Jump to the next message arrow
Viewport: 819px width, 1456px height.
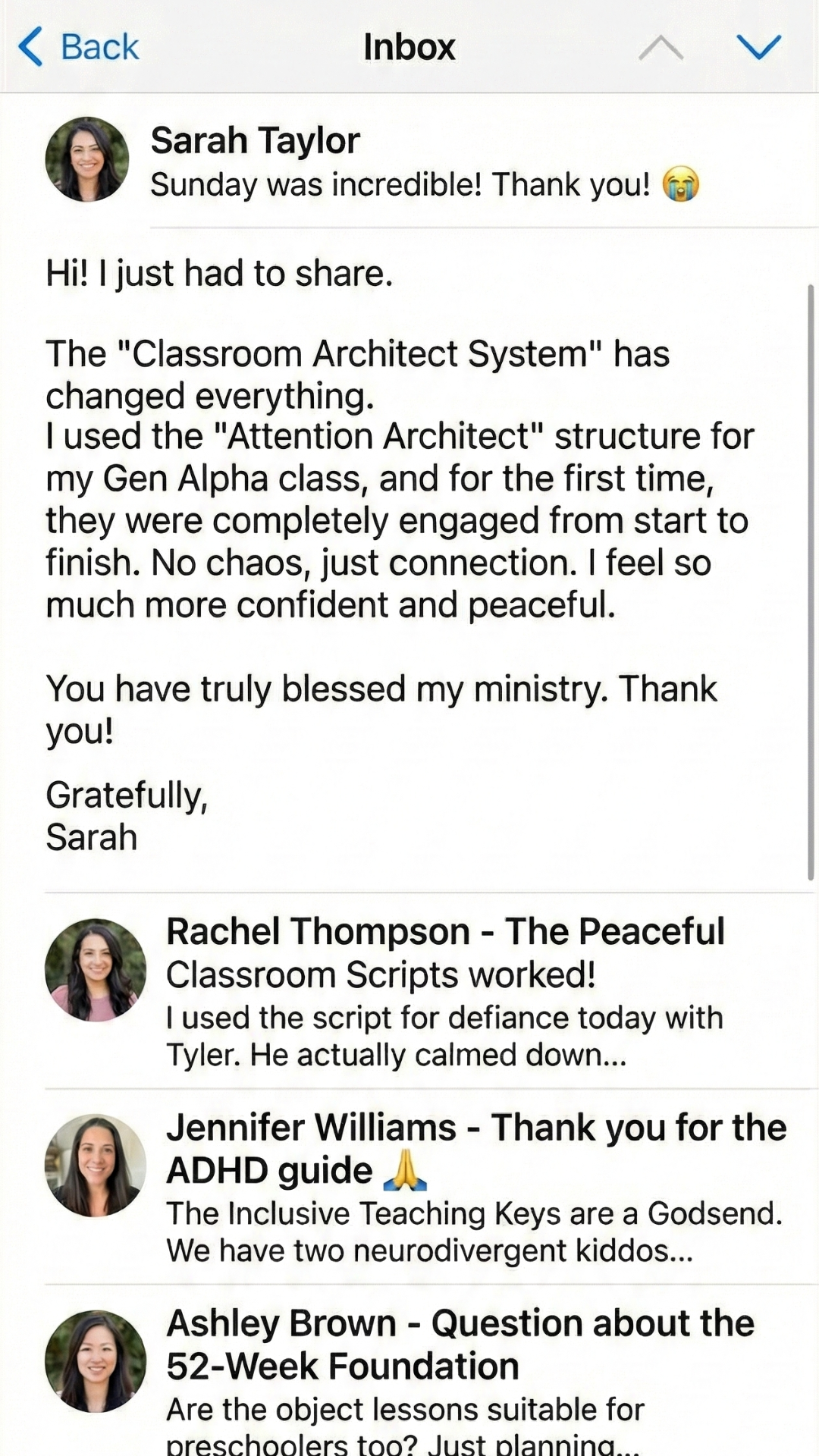coord(758,47)
